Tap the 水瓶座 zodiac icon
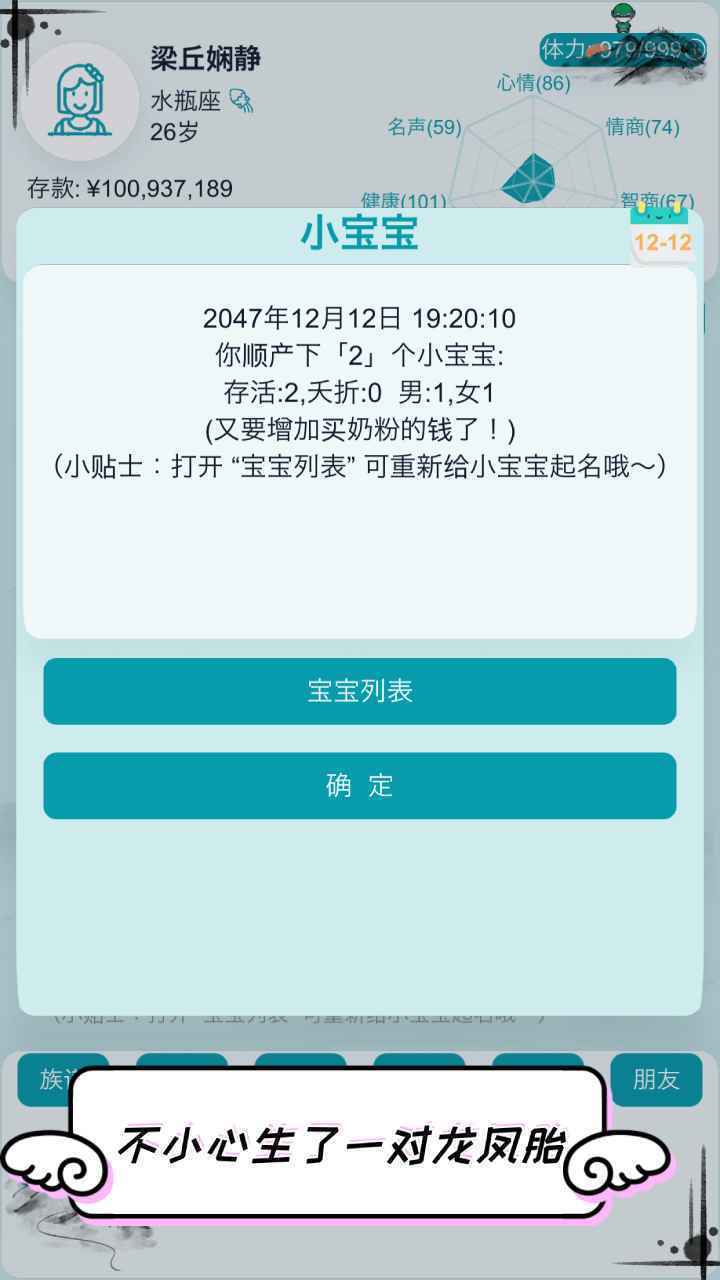 coord(240,100)
